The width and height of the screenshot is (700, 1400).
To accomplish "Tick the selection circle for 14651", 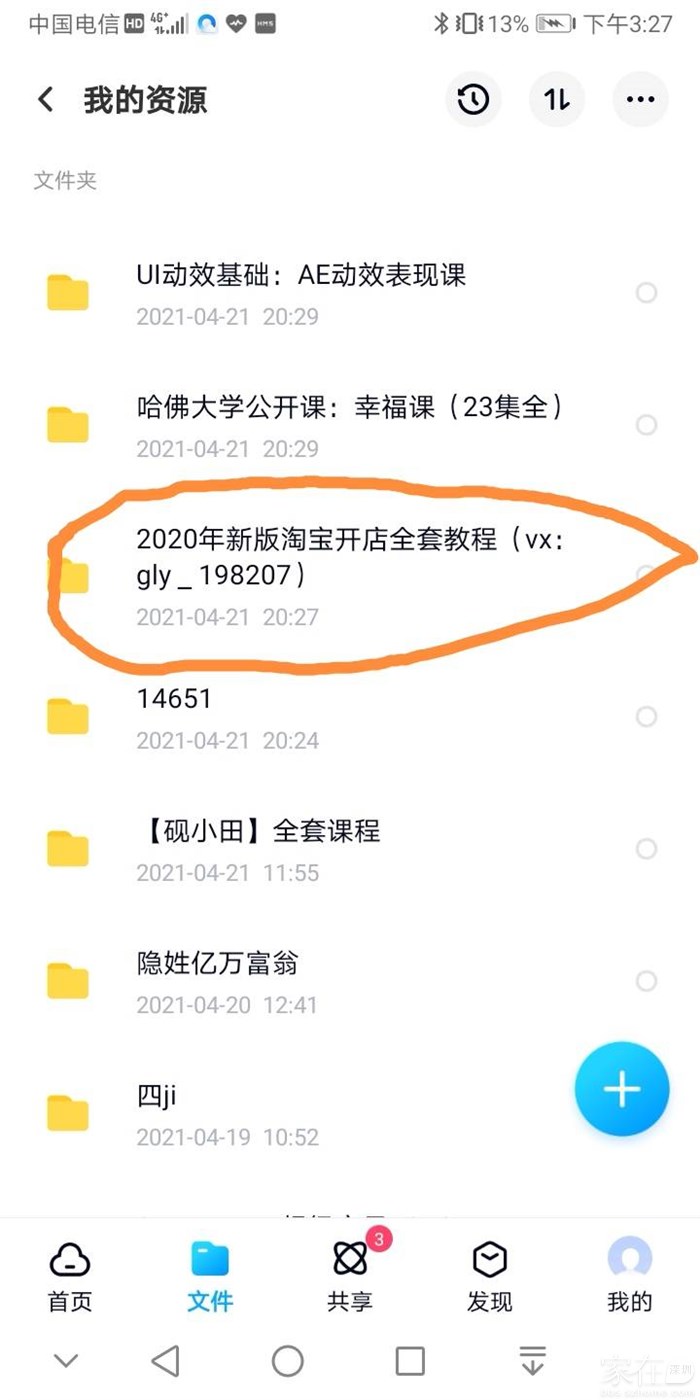I will point(646,717).
